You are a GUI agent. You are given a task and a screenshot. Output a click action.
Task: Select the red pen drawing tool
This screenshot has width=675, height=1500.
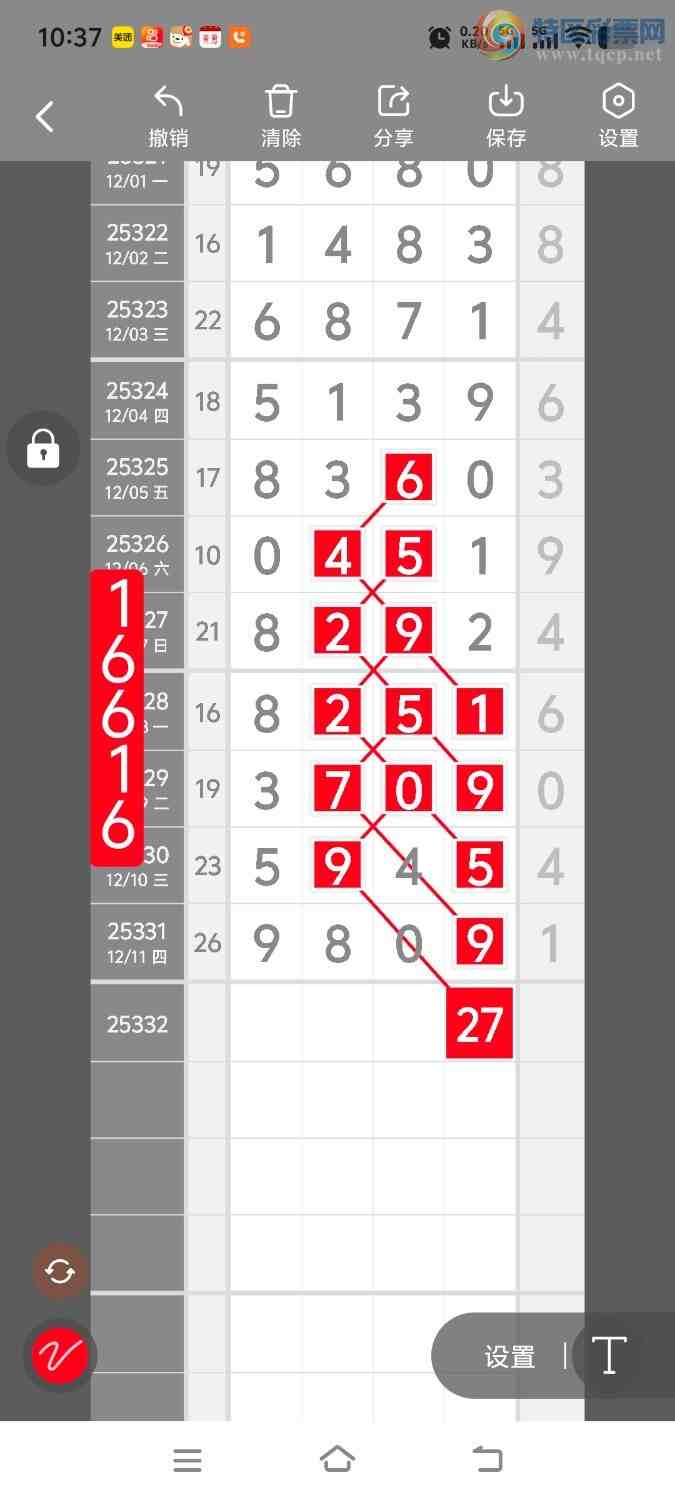point(60,1355)
